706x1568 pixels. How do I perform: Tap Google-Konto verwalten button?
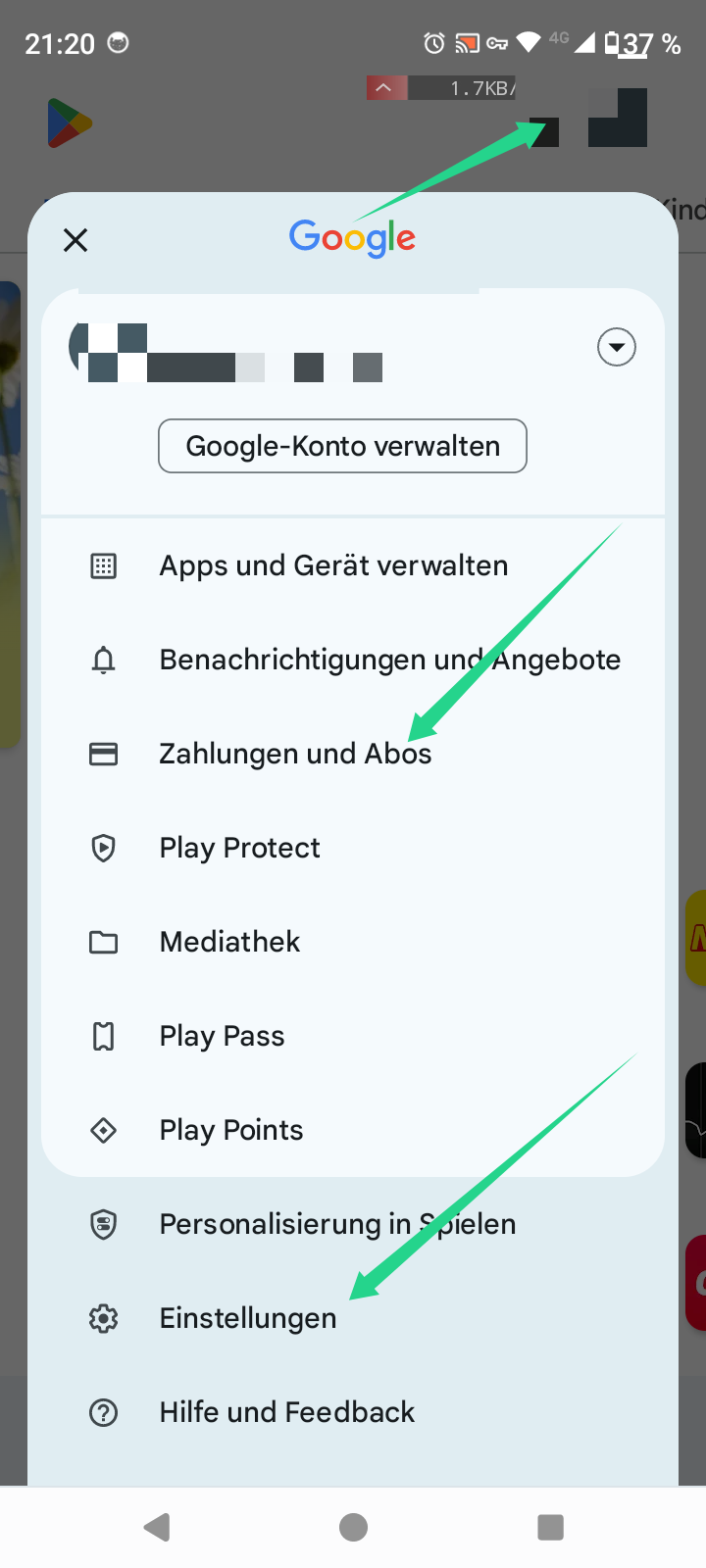[x=342, y=446]
